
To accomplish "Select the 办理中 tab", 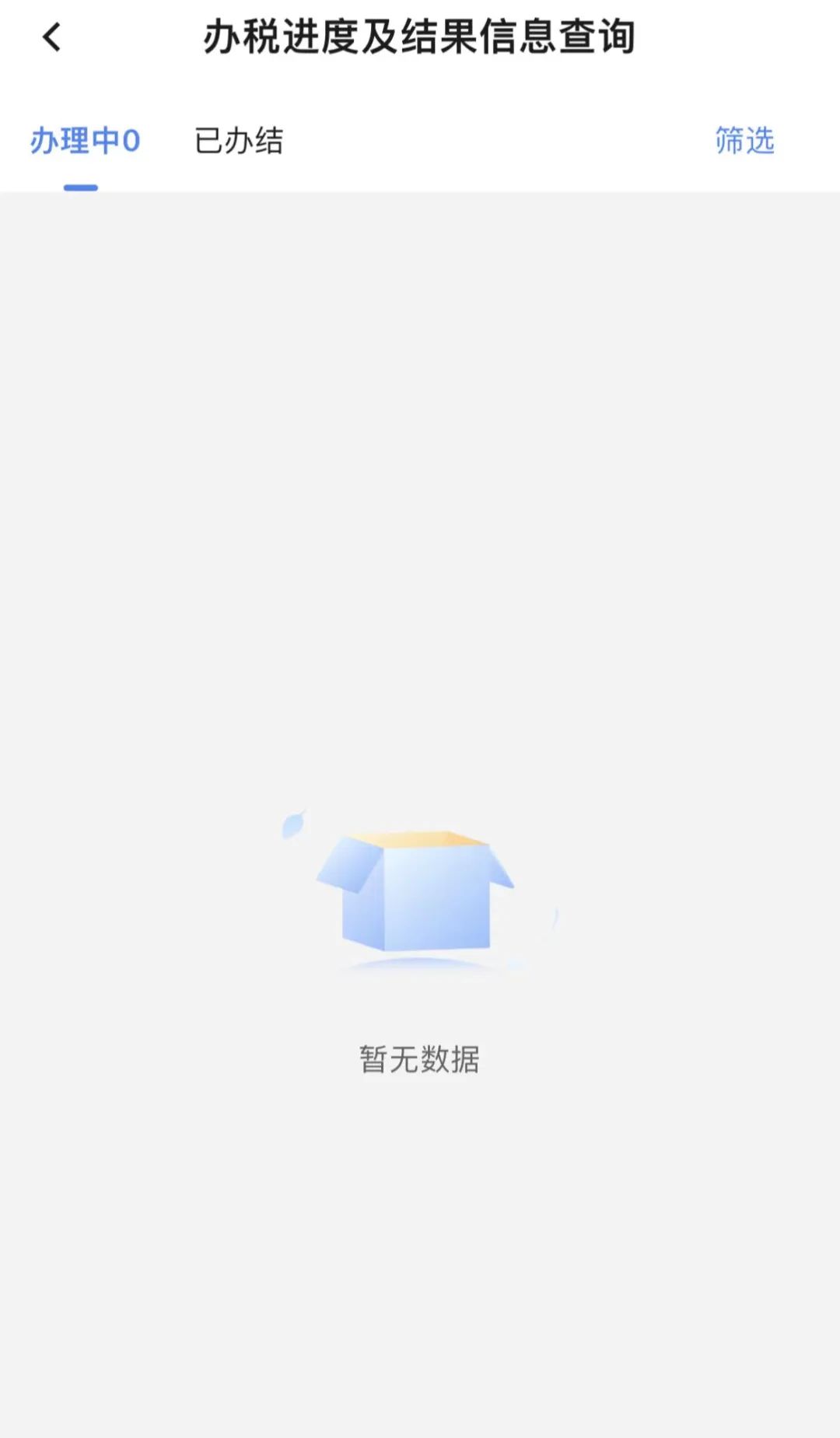I will [85, 141].
